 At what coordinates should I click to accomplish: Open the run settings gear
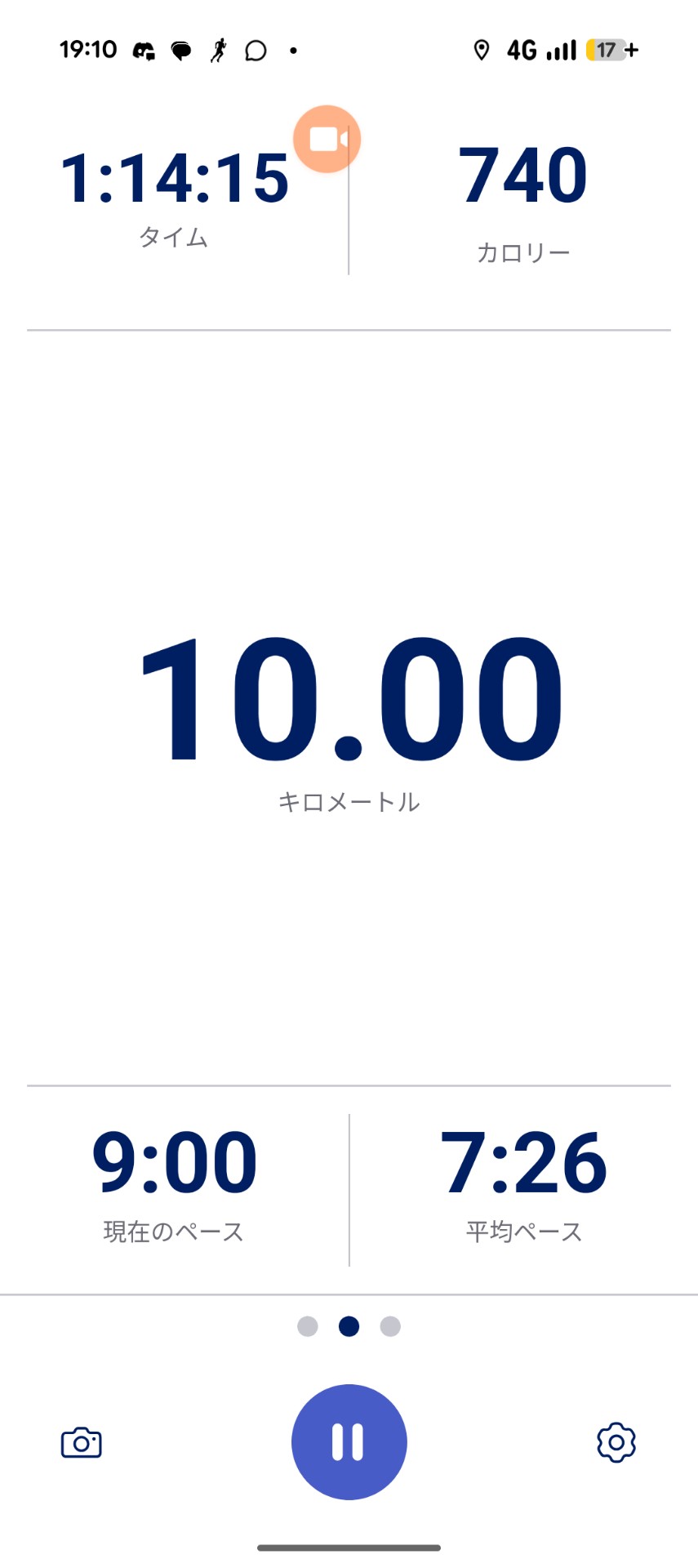pyautogui.click(x=616, y=1442)
